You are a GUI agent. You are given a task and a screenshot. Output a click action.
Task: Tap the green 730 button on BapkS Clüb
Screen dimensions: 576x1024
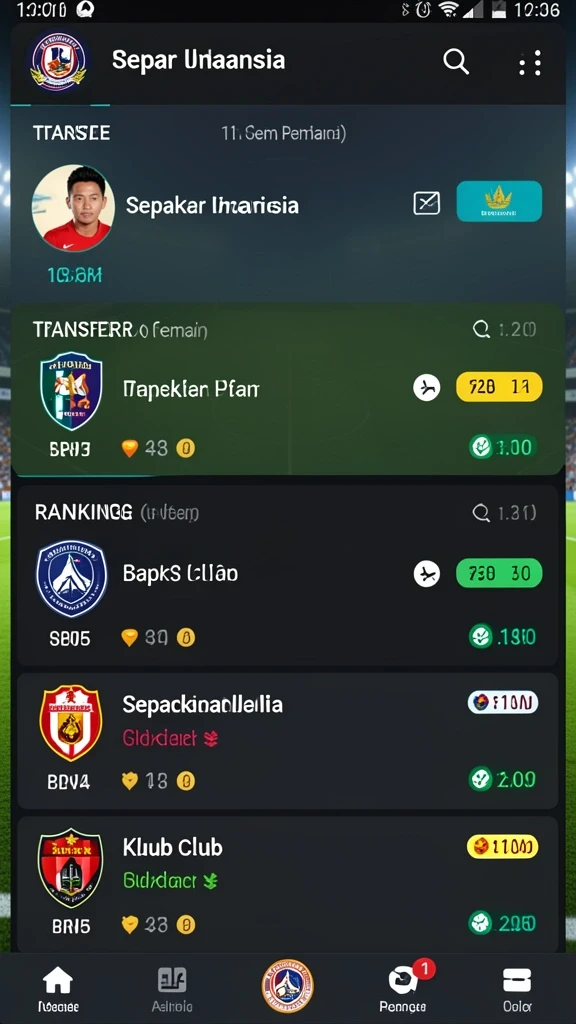pyautogui.click(x=499, y=573)
